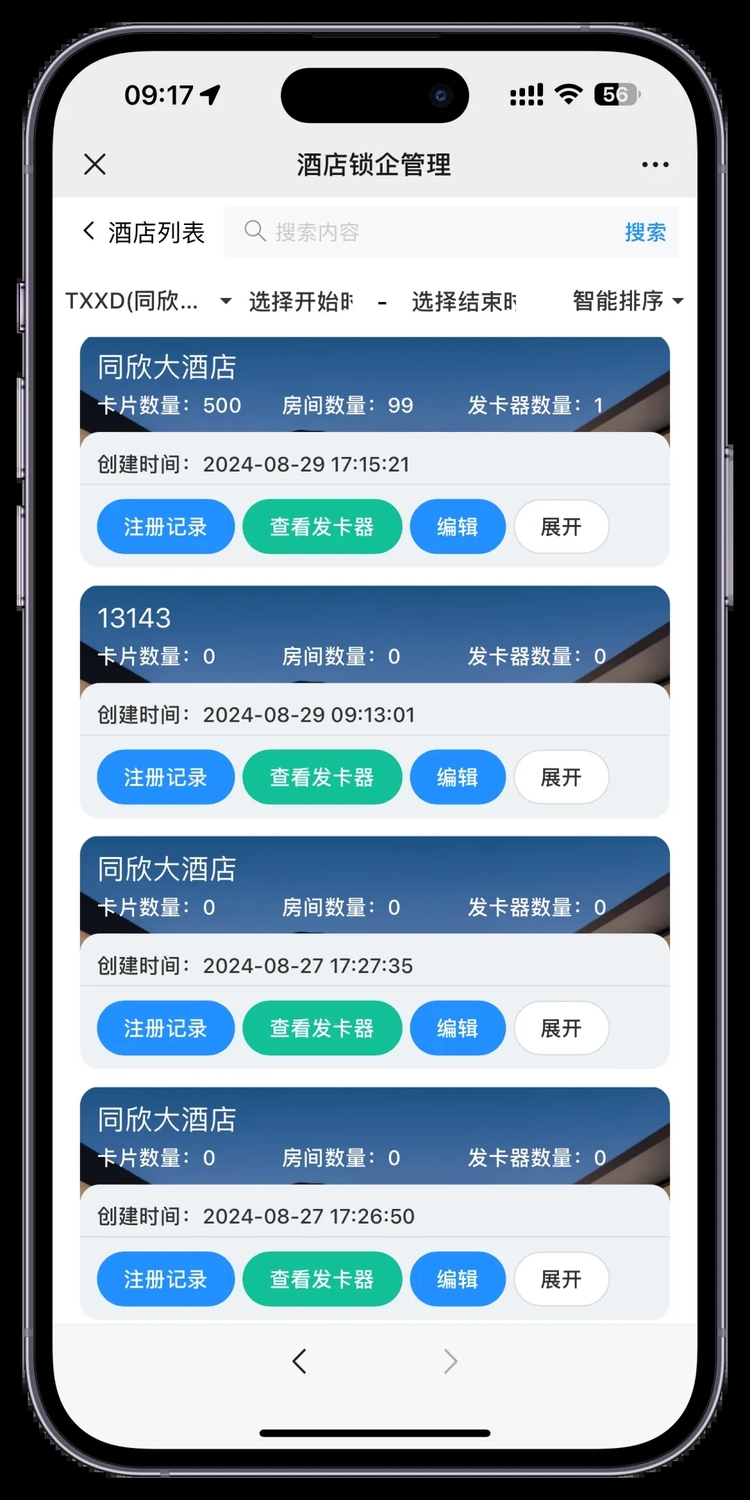
Task: Open the three-dot overflow menu
Action: 655,164
